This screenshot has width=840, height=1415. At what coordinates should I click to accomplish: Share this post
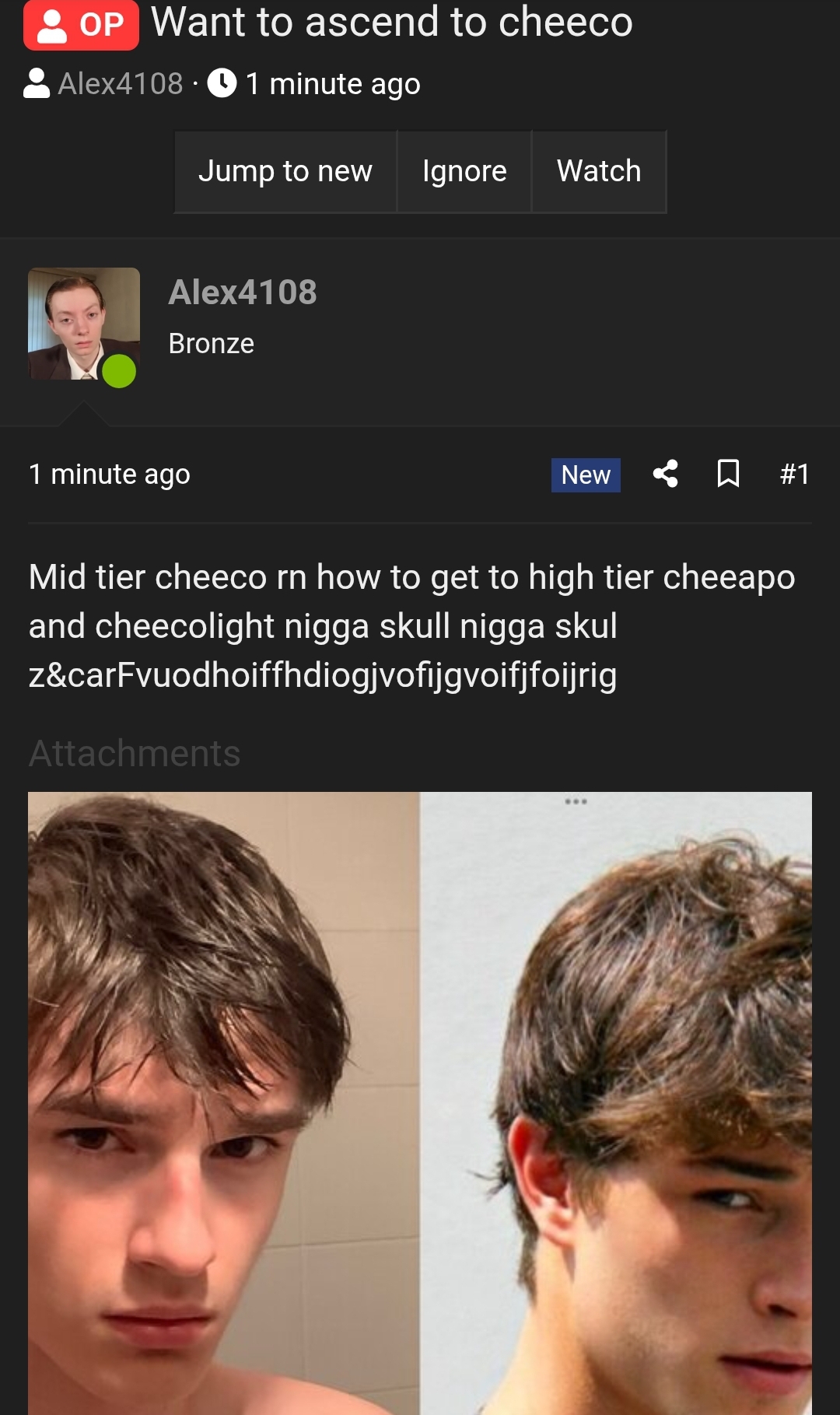pos(665,474)
